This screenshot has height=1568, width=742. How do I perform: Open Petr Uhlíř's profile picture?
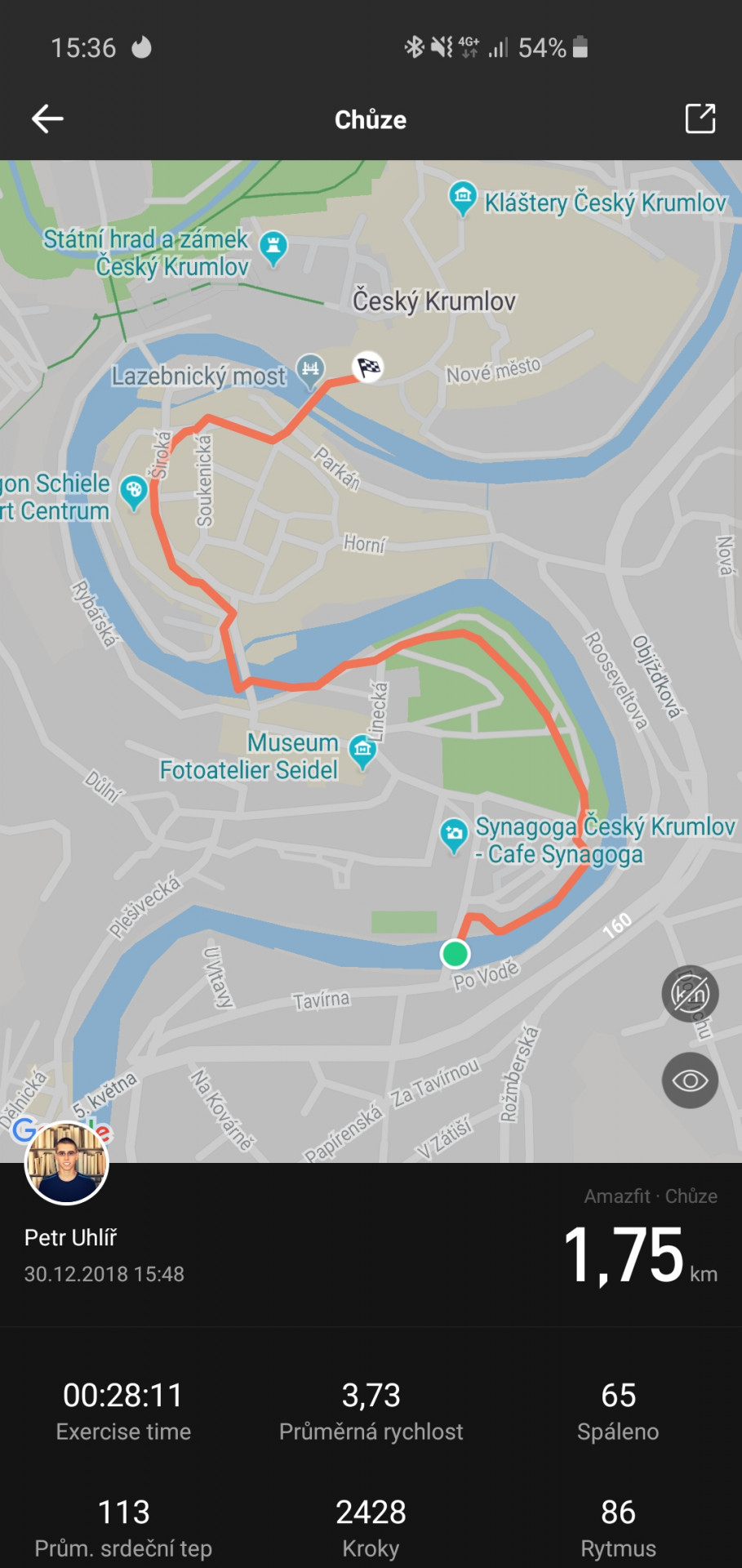[67, 1163]
